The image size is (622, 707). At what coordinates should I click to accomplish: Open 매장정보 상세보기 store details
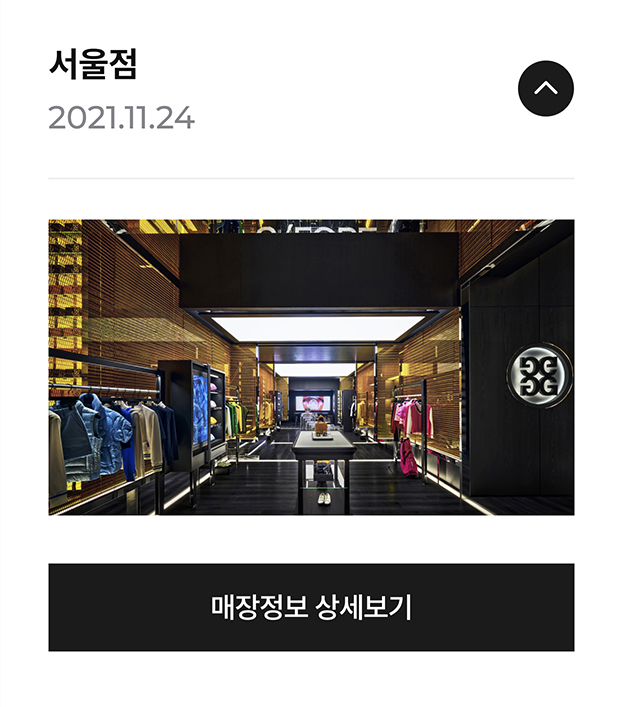click(x=311, y=607)
